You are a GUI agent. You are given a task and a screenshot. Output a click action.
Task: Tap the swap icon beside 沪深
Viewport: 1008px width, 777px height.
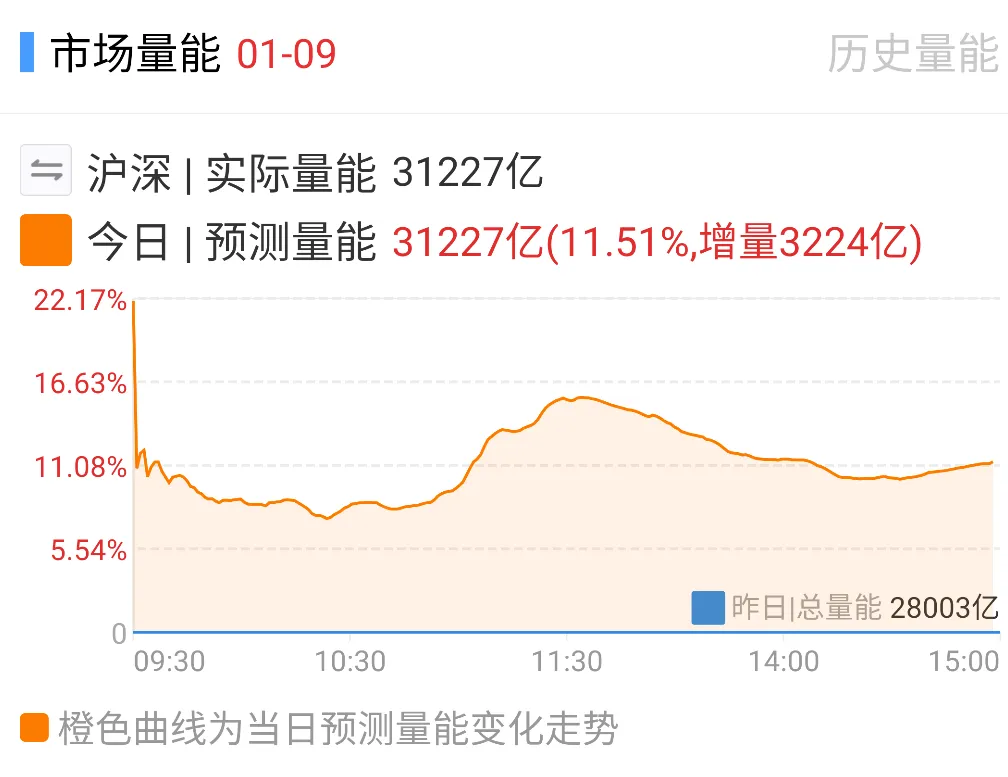coord(46,171)
